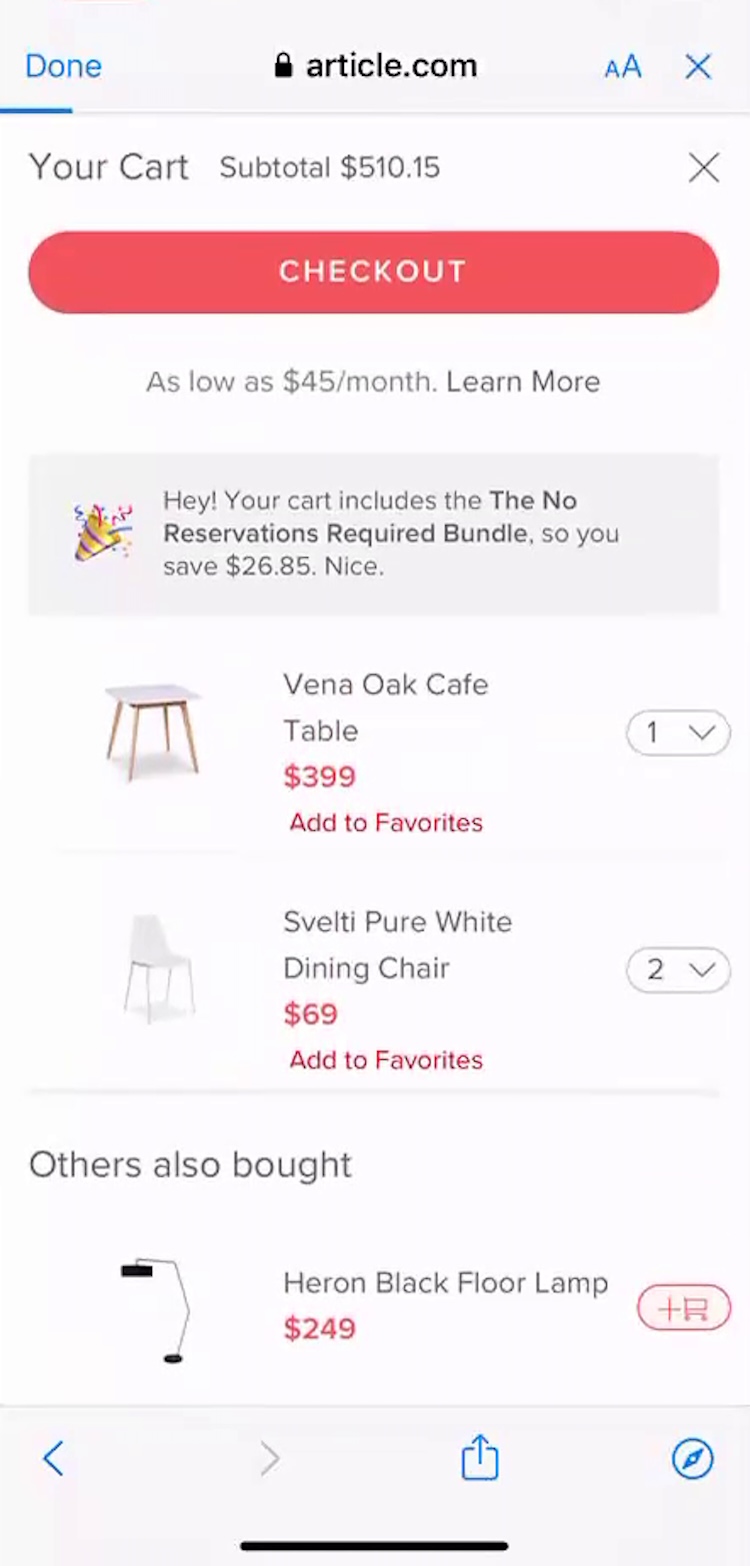Stop loading with the blue X

pos(698,67)
